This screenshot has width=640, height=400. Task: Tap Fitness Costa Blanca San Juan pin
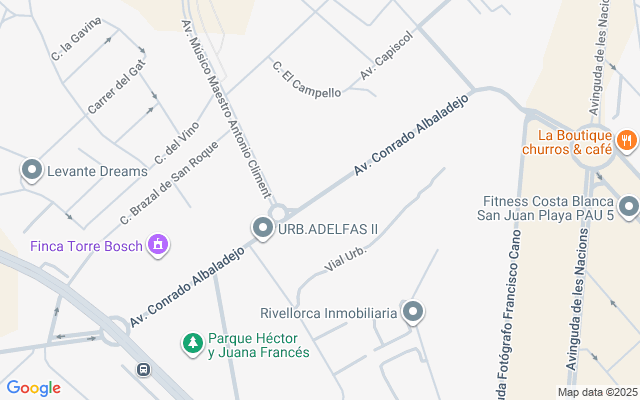point(628,207)
